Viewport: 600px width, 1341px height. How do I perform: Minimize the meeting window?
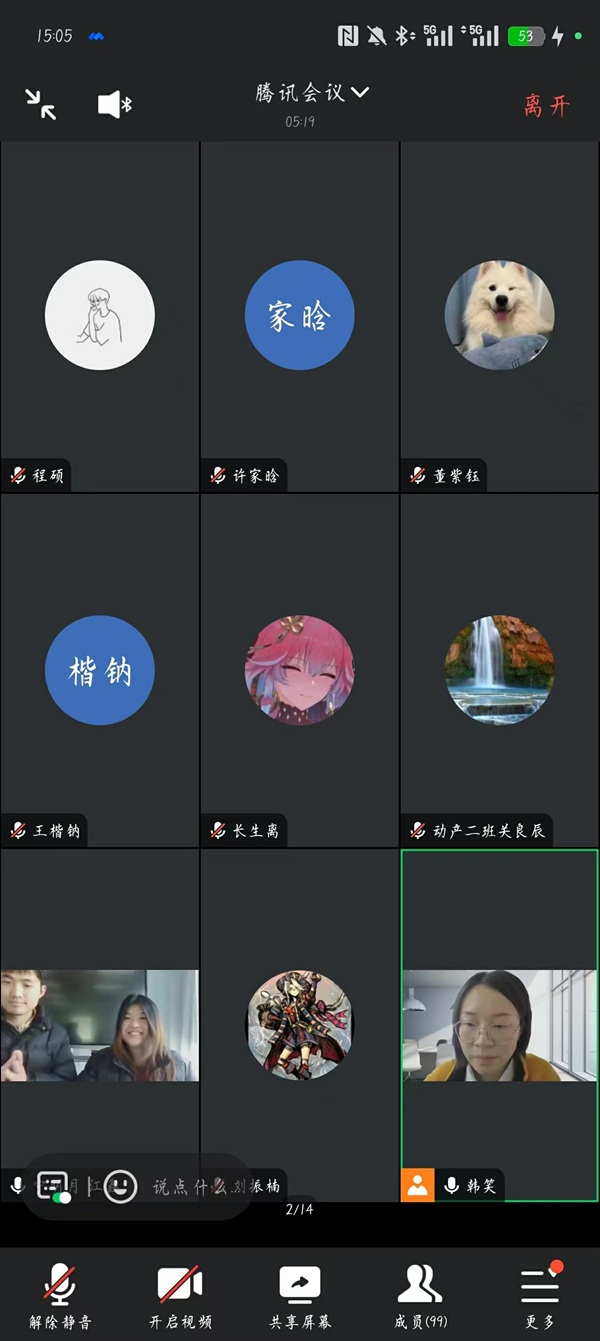click(41, 104)
